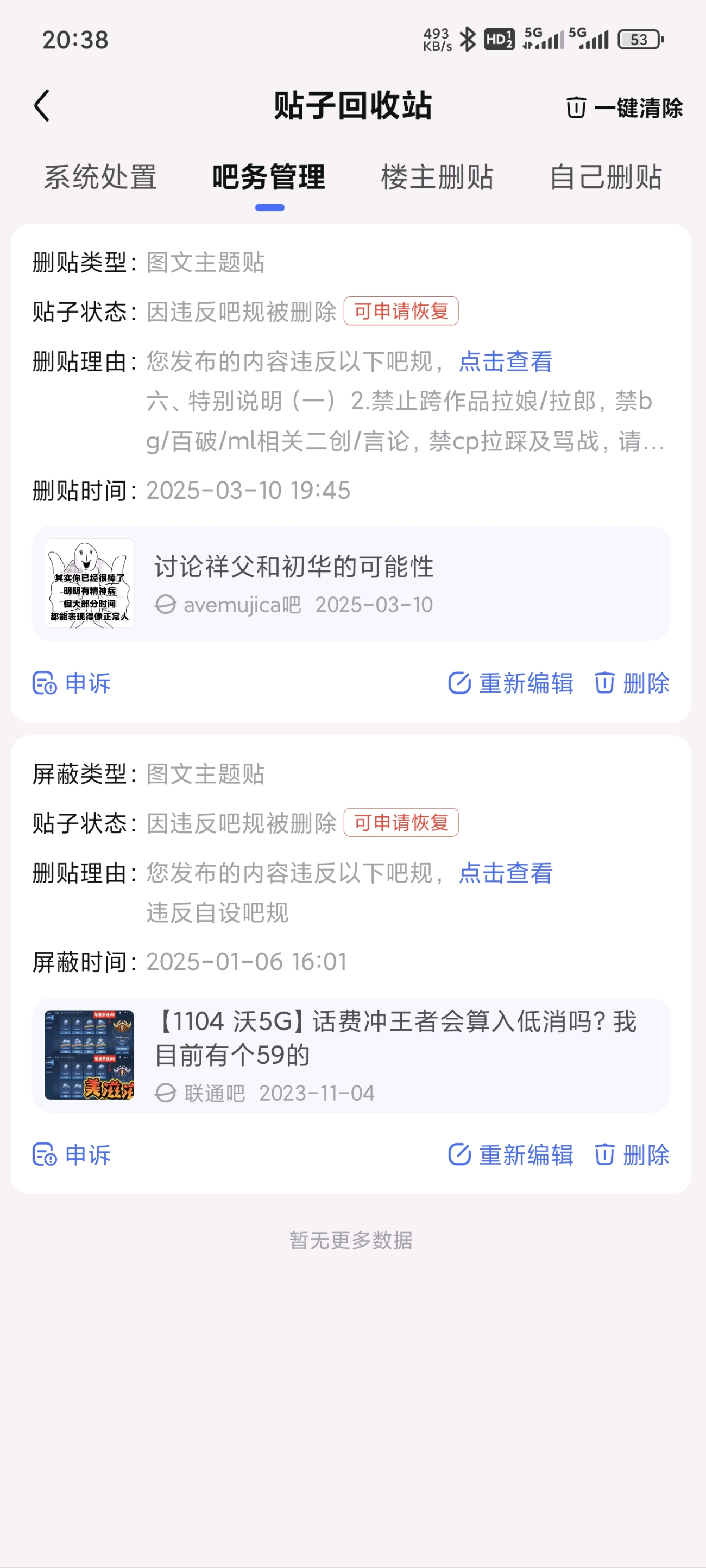Screen dimensions: 706x1568
Task: Switch to 自己删贴 tab
Action: tap(606, 177)
